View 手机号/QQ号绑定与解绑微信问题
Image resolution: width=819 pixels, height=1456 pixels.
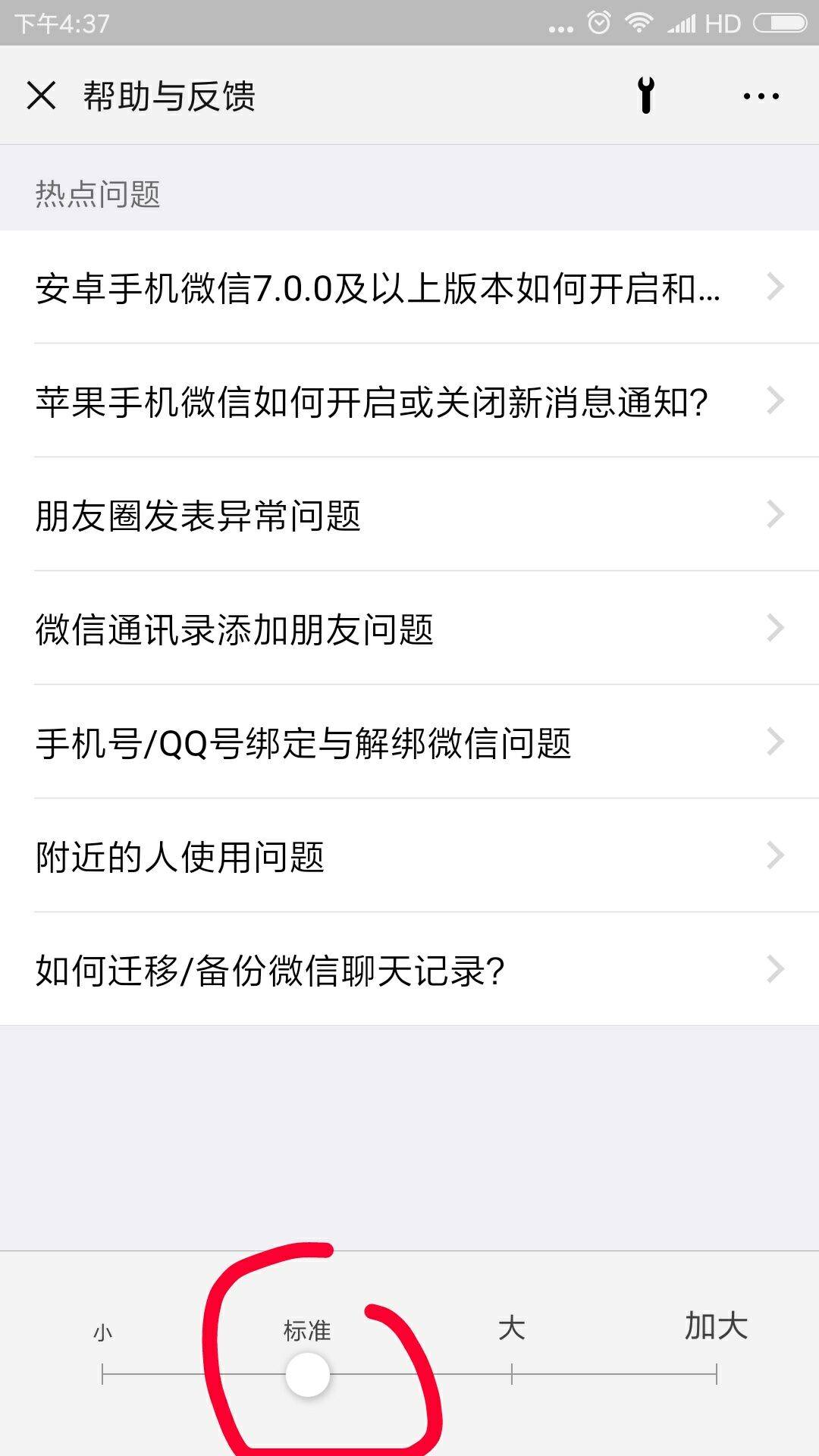(x=409, y=742)
